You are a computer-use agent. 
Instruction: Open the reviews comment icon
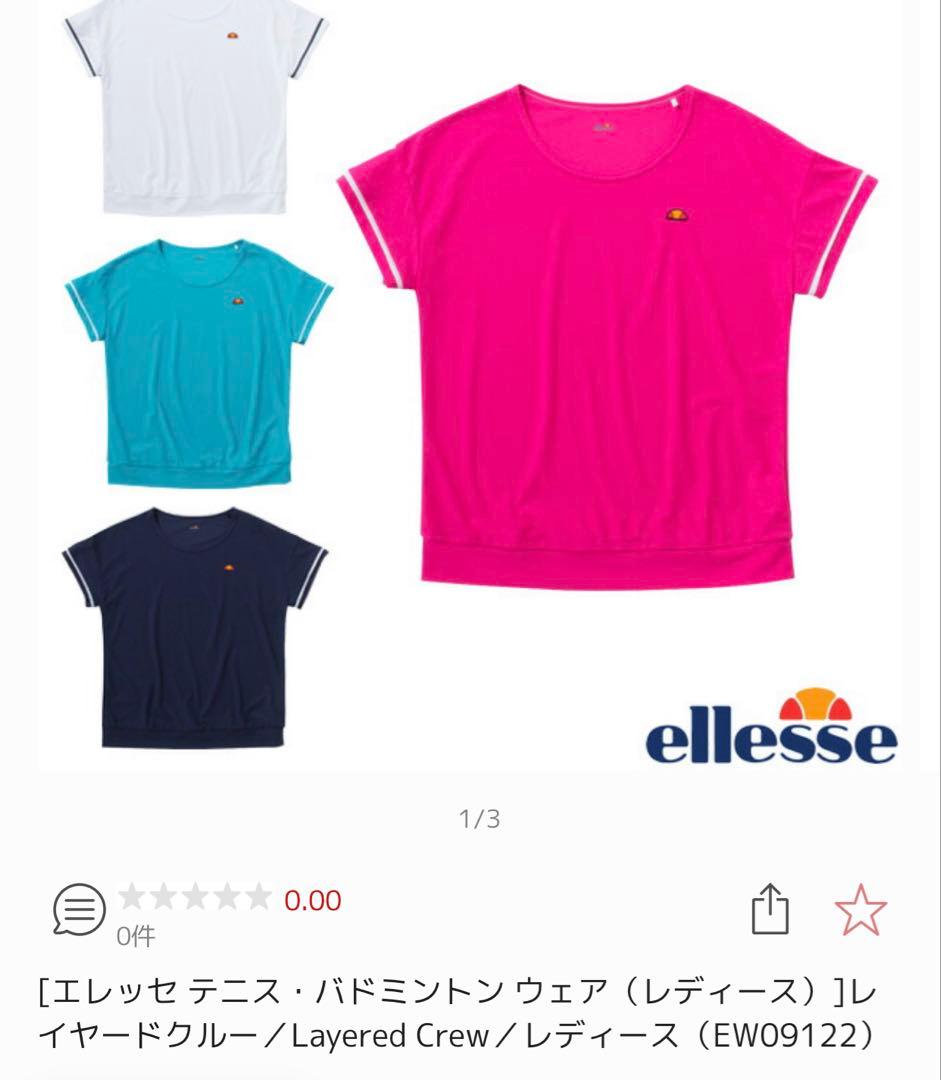78,909
